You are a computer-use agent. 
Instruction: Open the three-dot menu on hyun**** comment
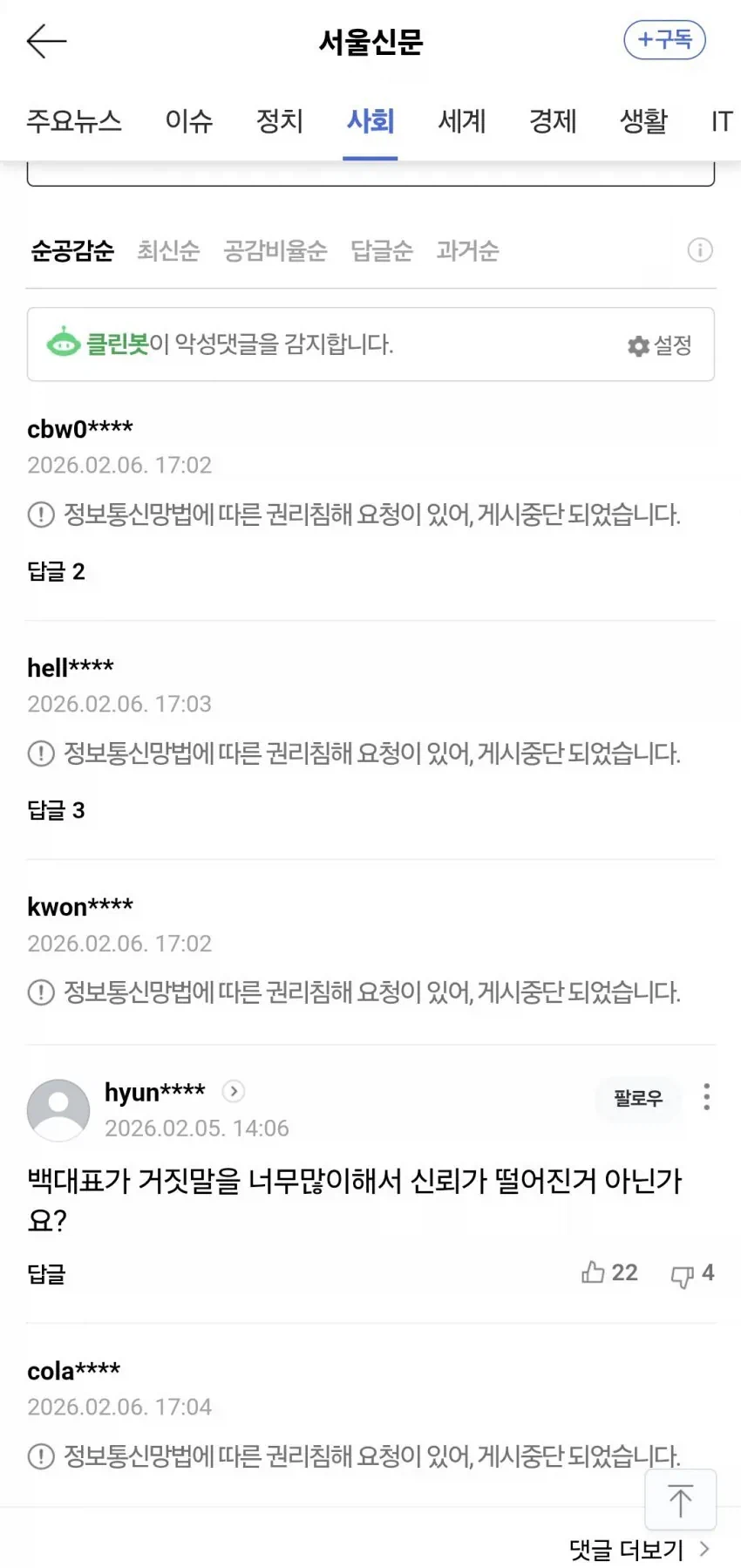tap(706, 1097)
